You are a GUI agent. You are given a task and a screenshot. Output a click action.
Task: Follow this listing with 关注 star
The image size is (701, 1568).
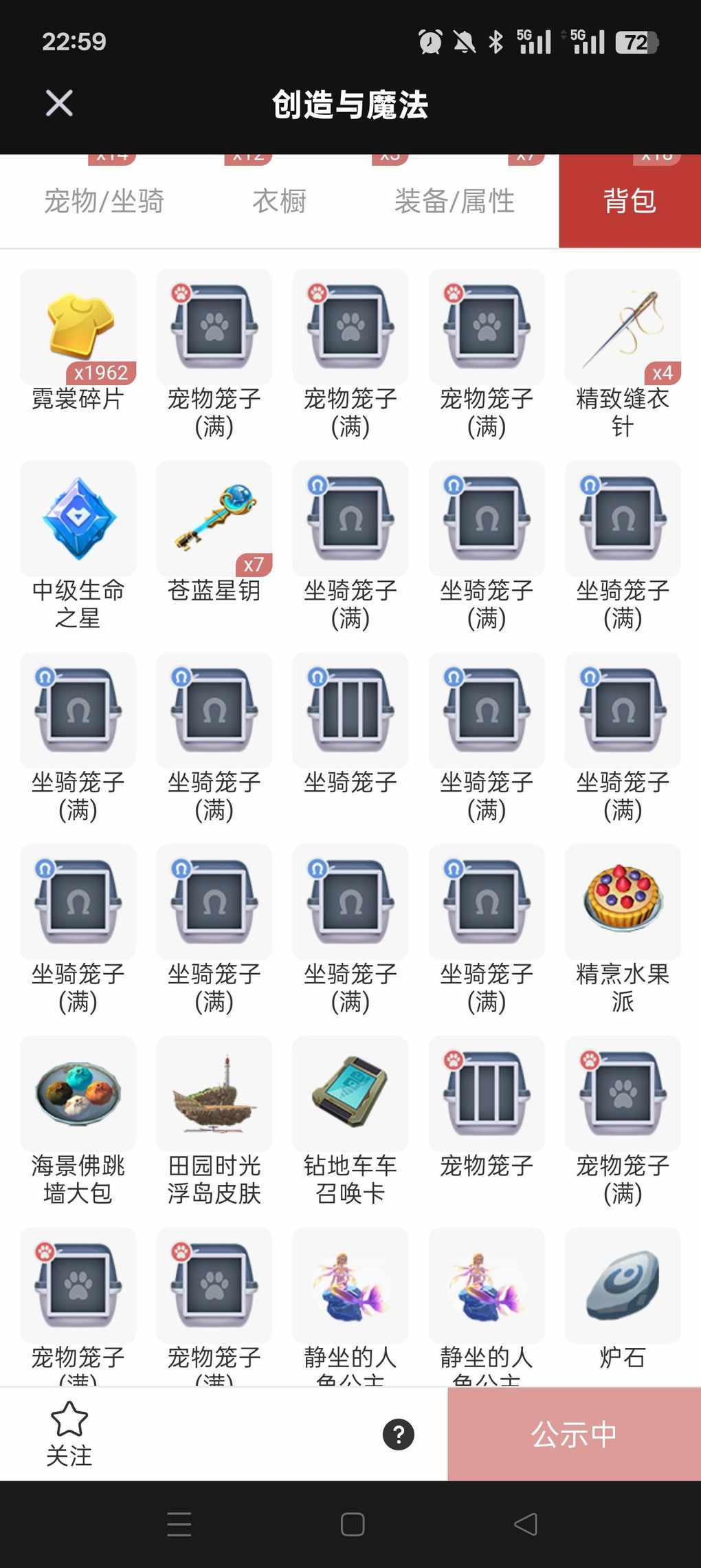click(x=69, y=1434)
